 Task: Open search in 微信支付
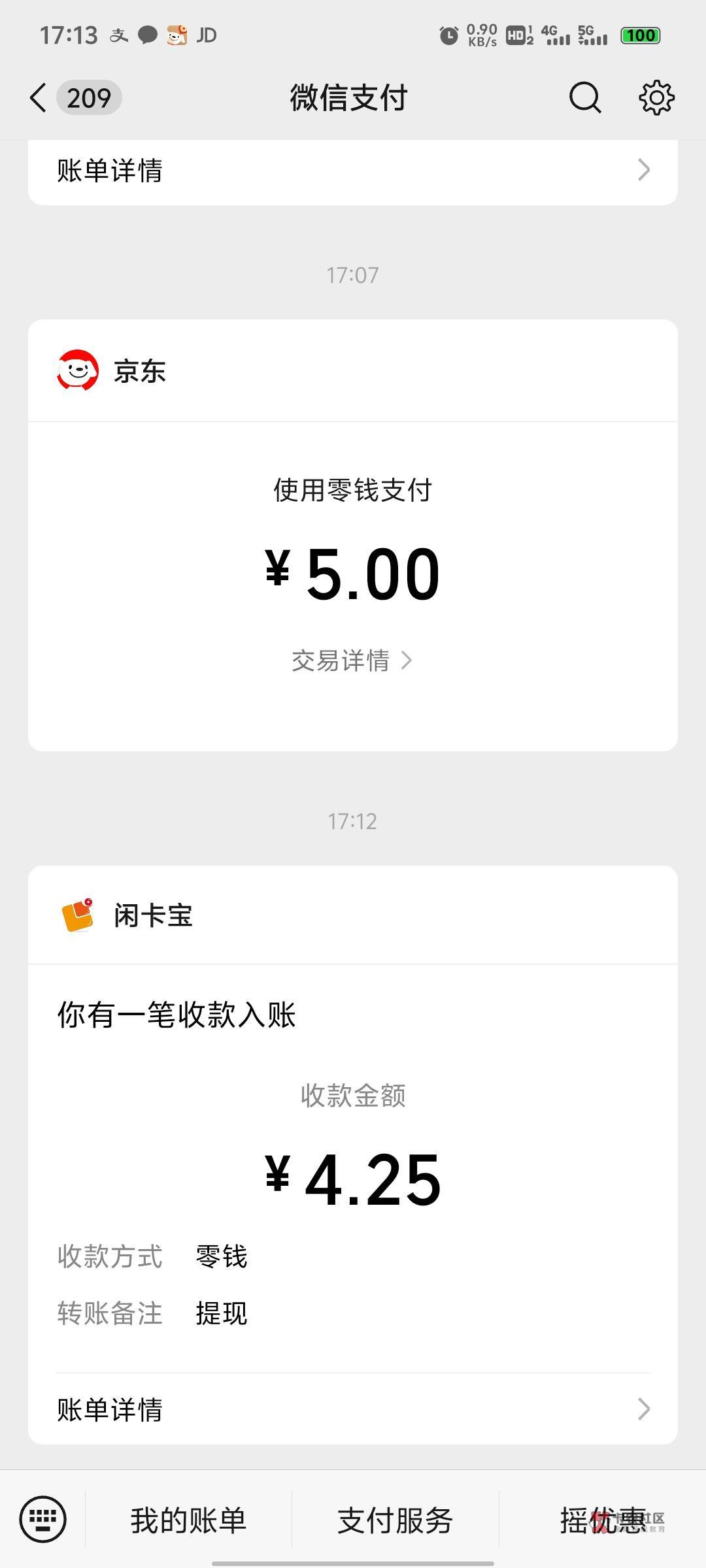(584, 98)
